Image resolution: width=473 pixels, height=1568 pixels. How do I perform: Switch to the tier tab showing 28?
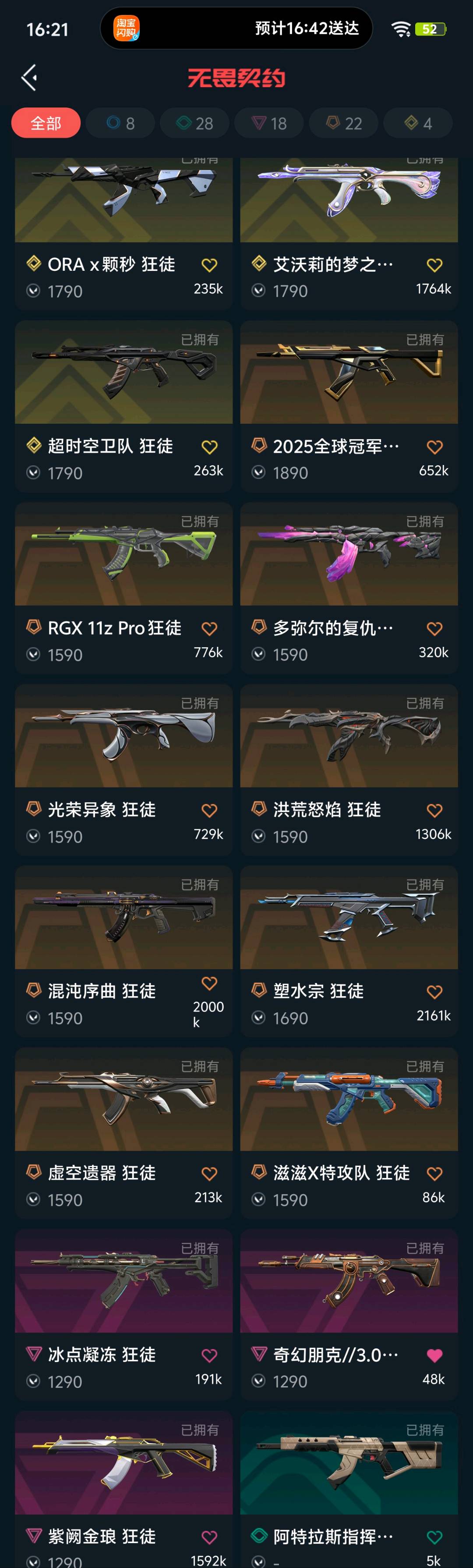194,124
